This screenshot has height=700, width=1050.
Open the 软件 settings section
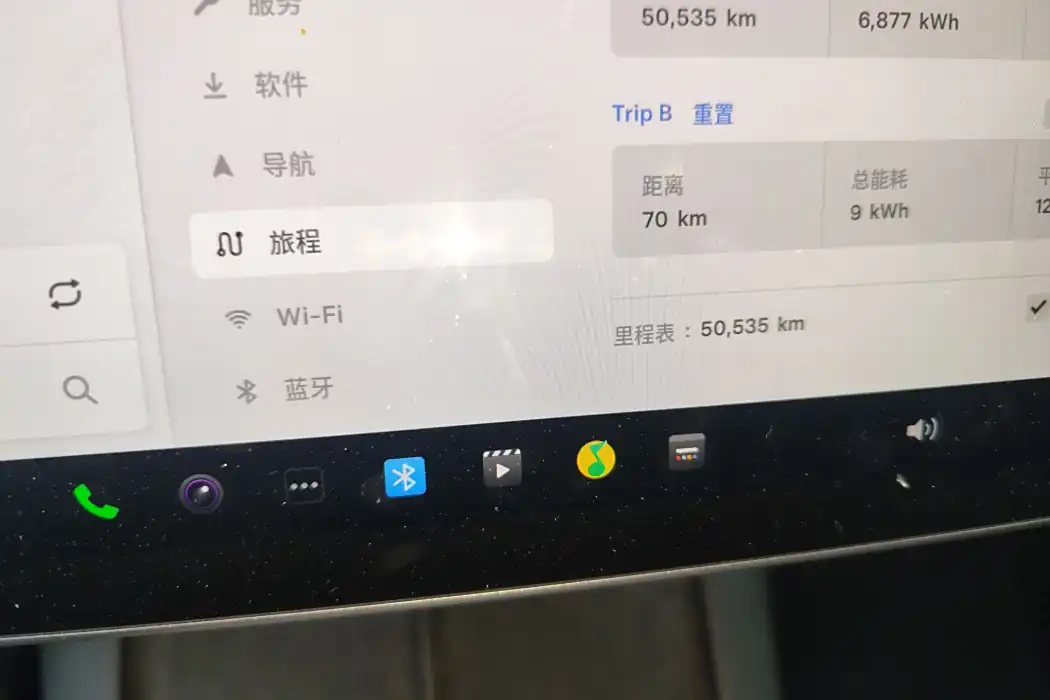(x=279, y=86)
